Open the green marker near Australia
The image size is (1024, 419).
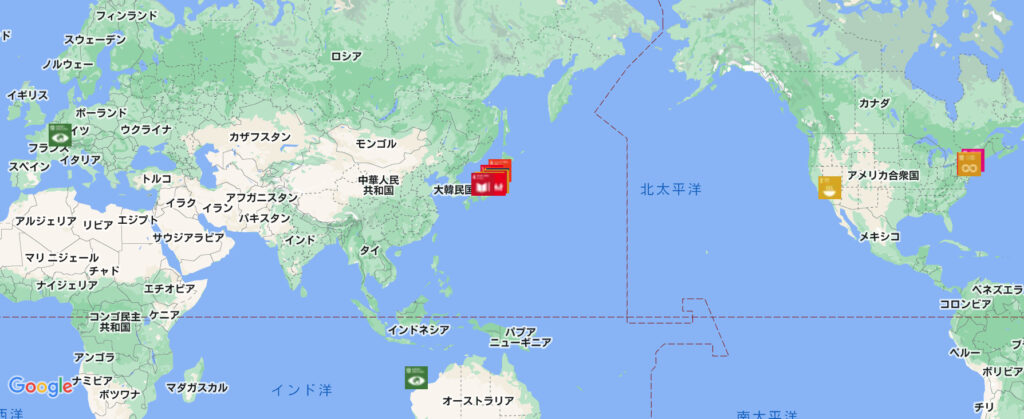pyautogui.click(x=416, y=377)
